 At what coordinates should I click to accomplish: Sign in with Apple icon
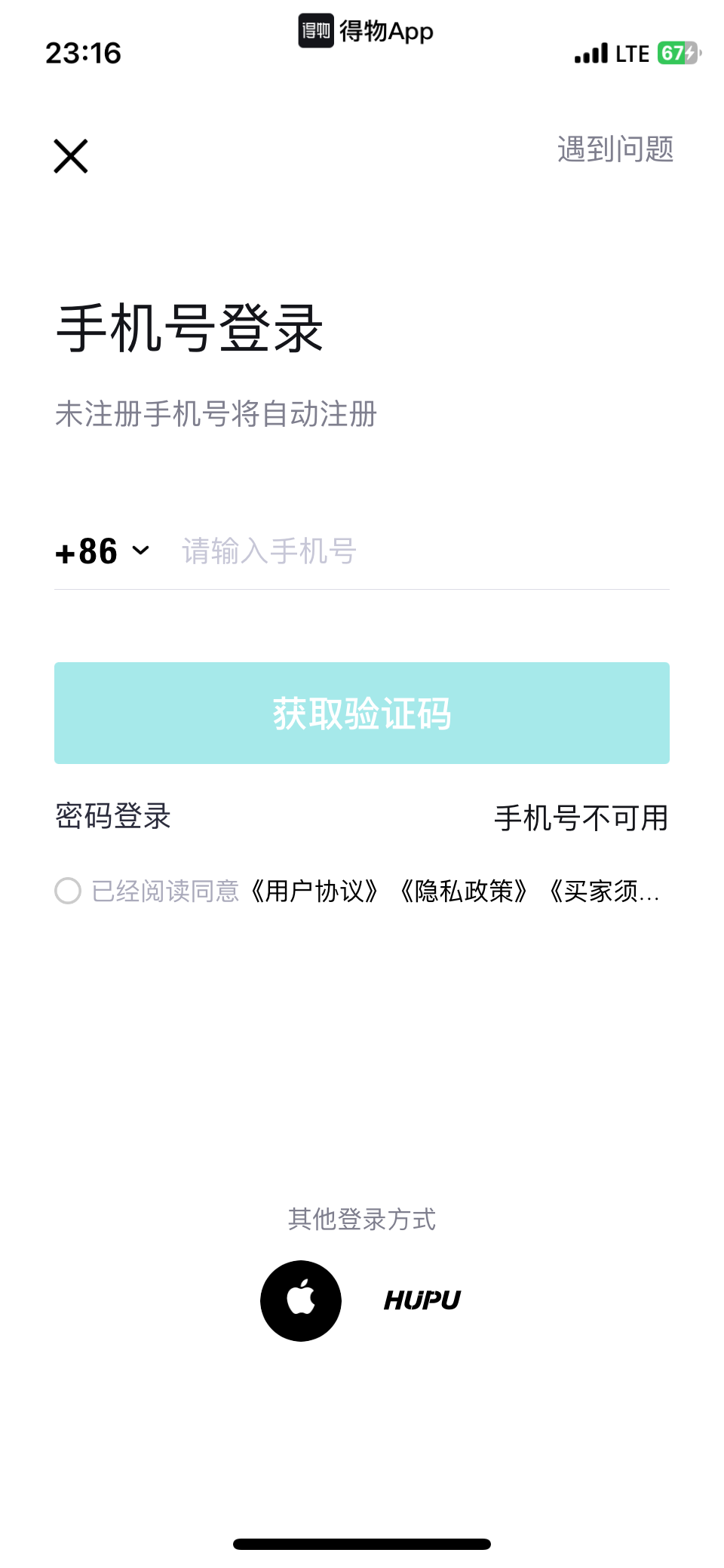pyautogui.click(x=301, y=1300)
